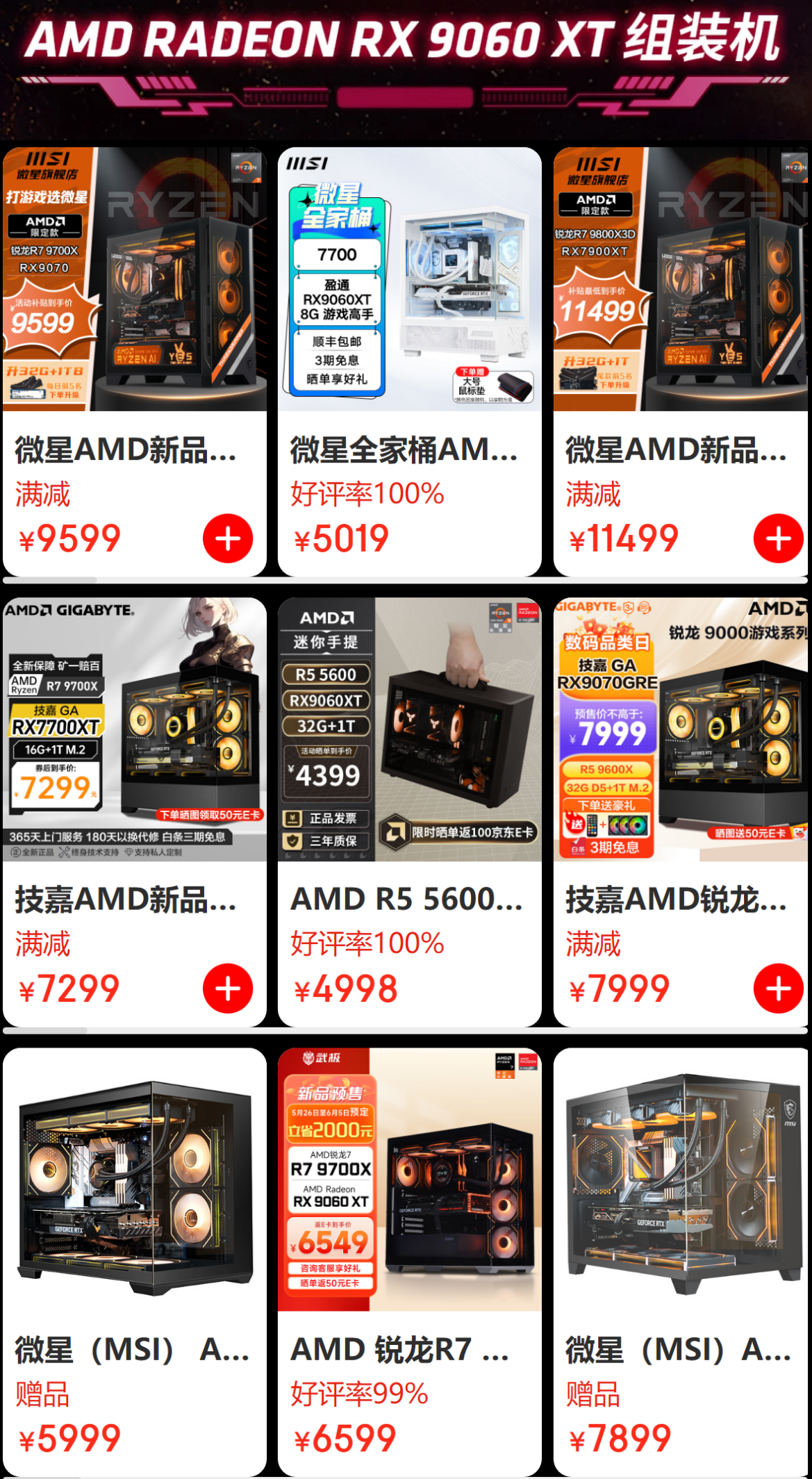Screen dimensions: 812x1479
Task: Add the ¥11499 微星 PC to cart
Action: pos(778,538)
